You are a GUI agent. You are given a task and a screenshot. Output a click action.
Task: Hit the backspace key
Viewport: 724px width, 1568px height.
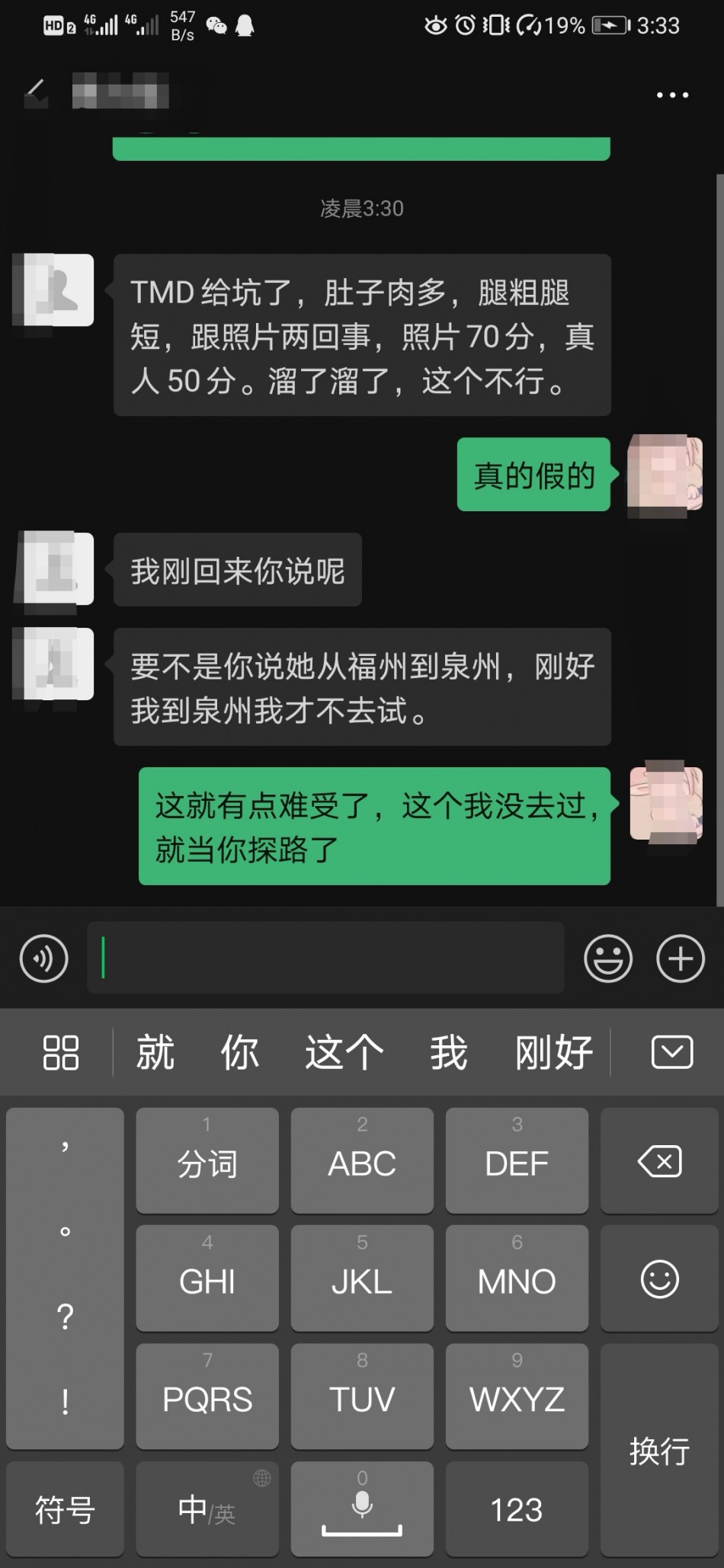pos(659,1161)
